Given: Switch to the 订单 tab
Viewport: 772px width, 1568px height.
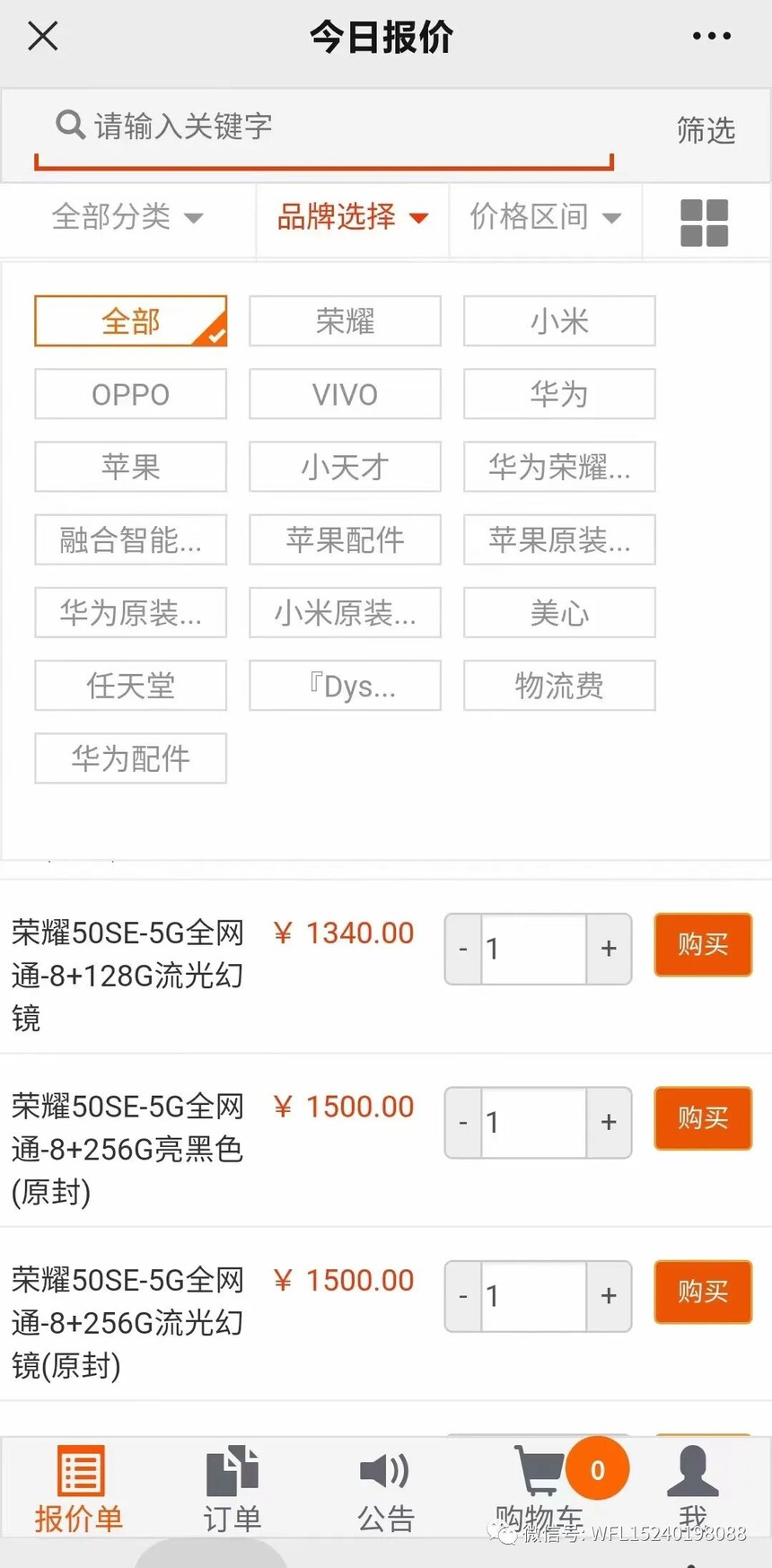Looking at the screenshot, I should (232, 1489).
